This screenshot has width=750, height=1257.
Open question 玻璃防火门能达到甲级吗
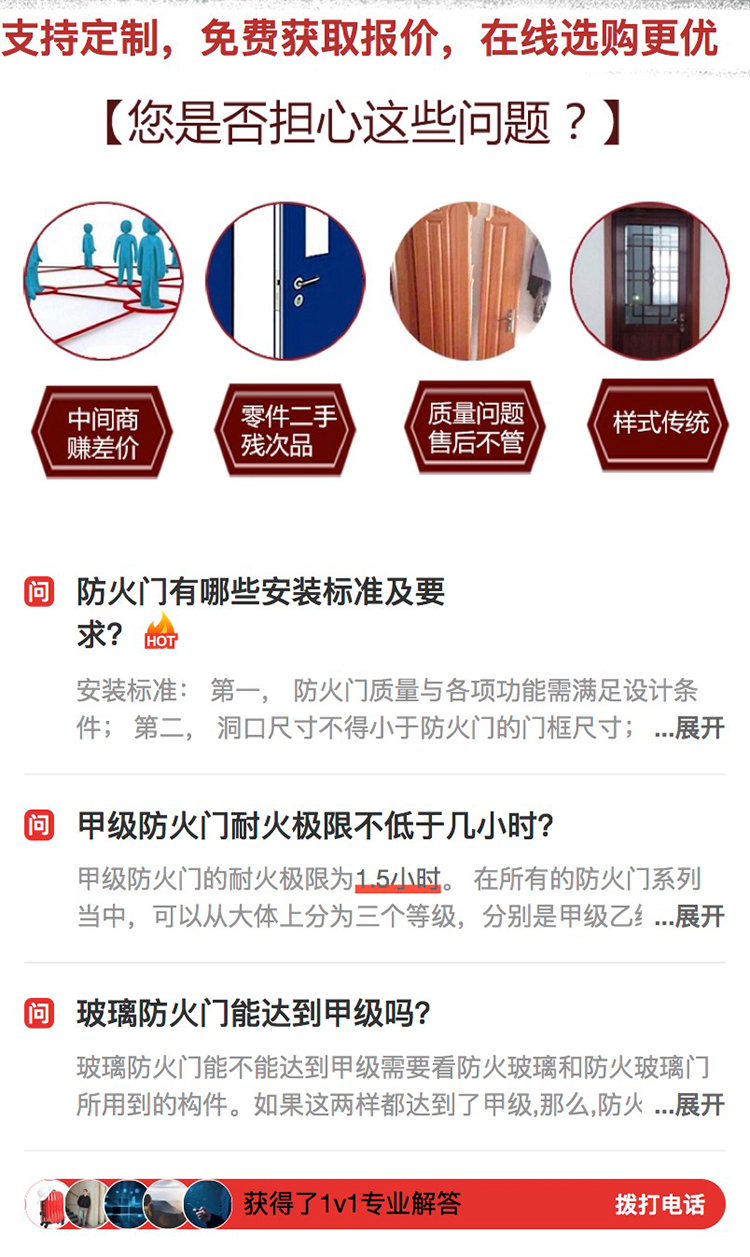[x=254, y=1014]
